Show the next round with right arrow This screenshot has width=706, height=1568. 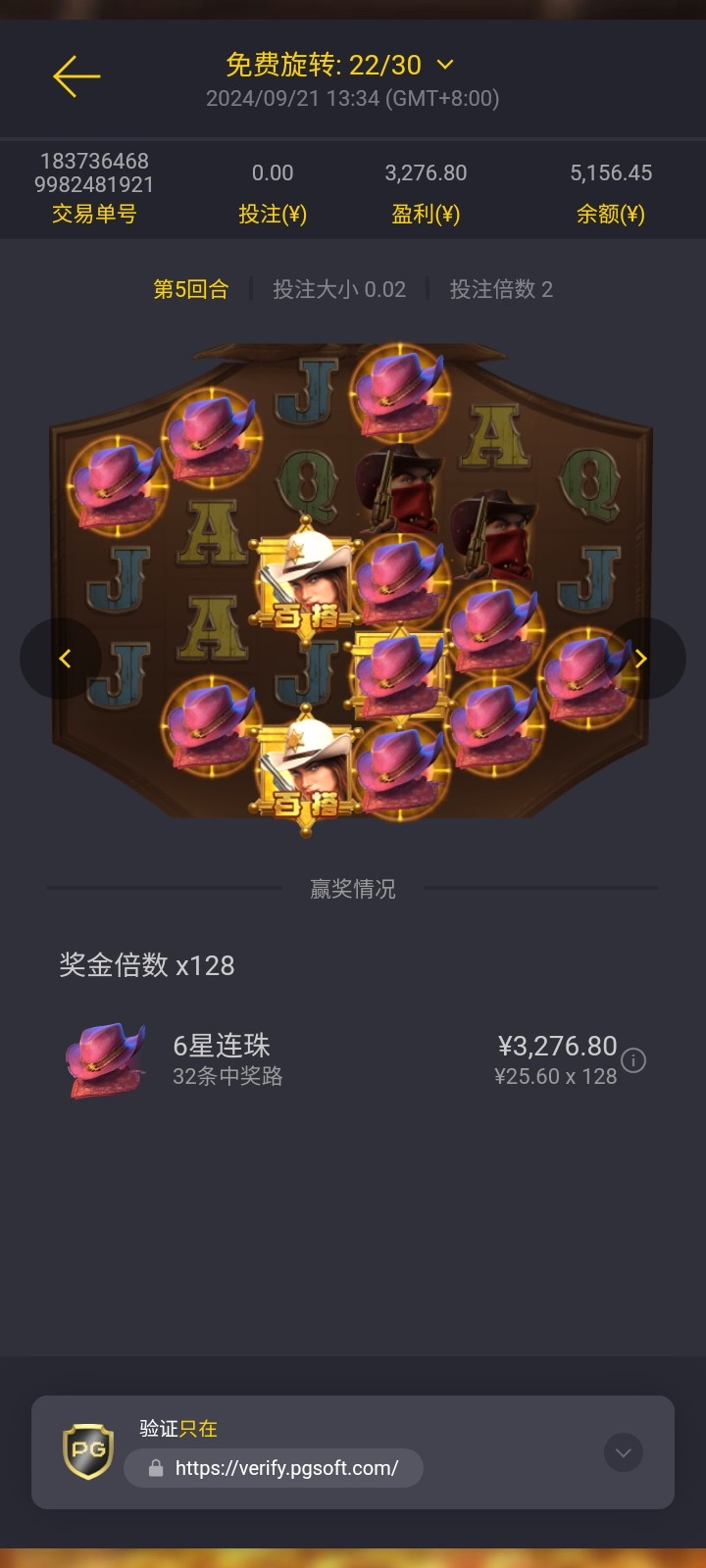pyautogui.click(x=642, y=659)
